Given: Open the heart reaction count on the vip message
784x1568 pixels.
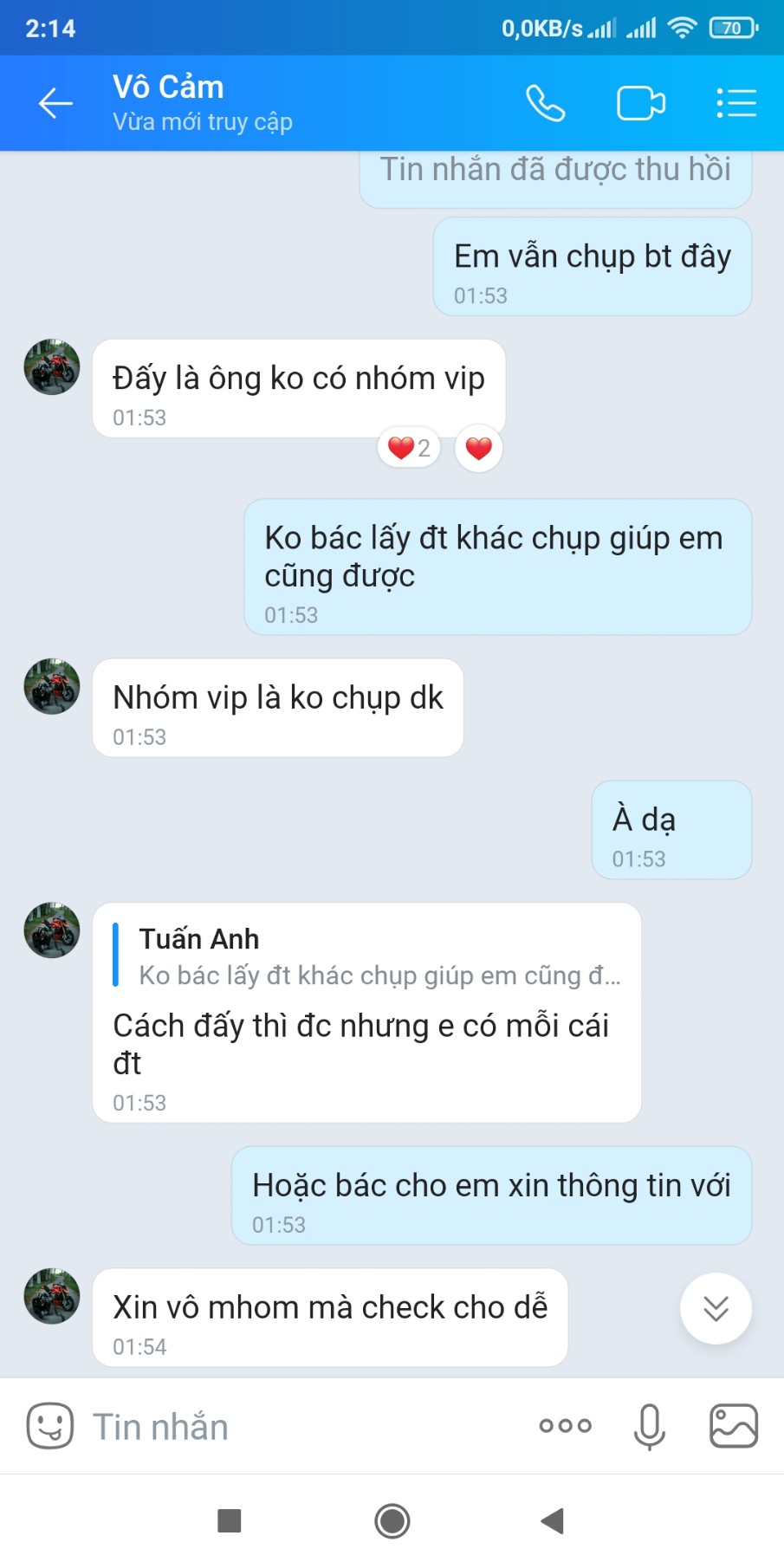Looking at the screenshot, I should [409, 448].
